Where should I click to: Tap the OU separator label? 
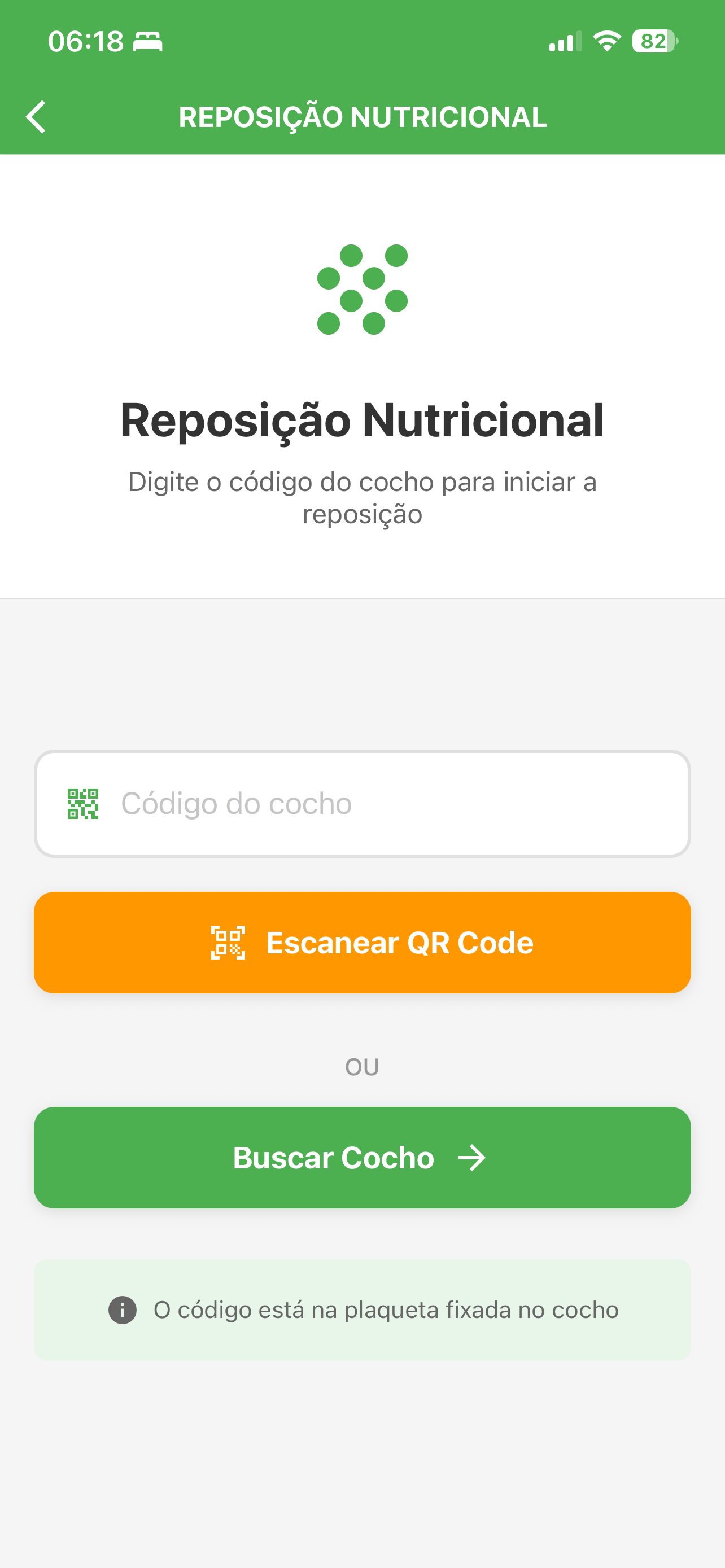tap(362, 1065)
